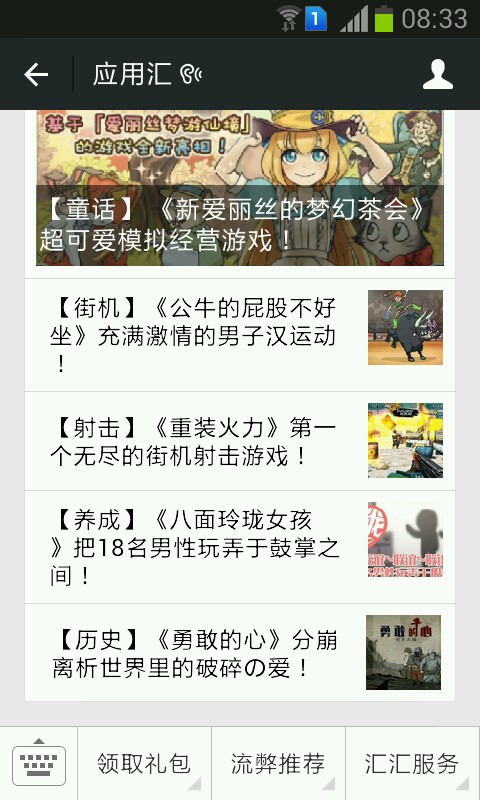Expand the 领取礼包 menu
Viewport: 480px width, 800px height.
pos(144,764)
